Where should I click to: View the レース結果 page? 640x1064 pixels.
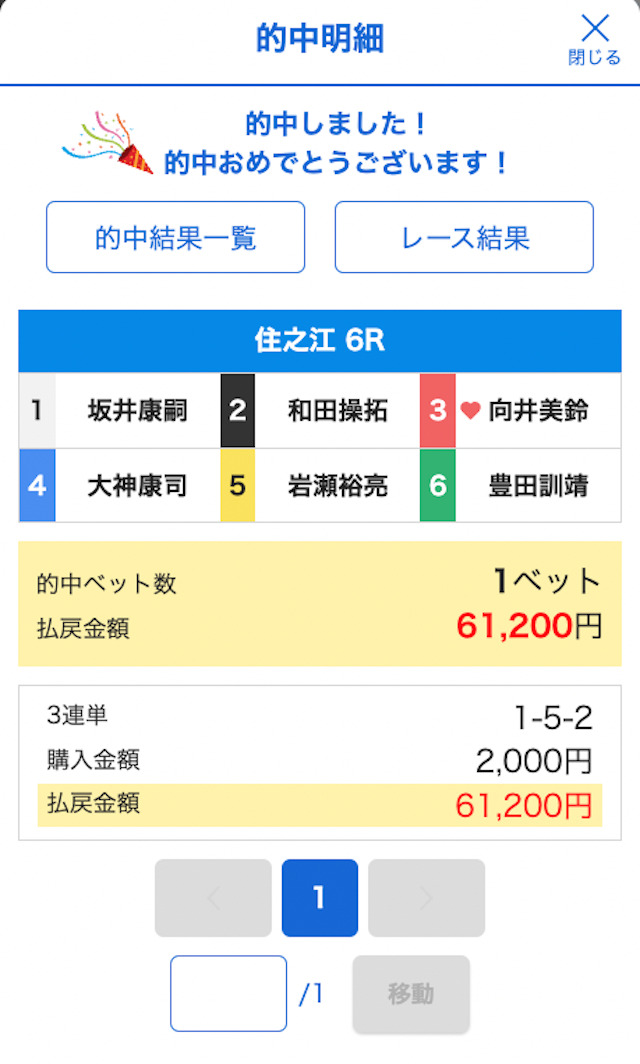coord(464,237)
